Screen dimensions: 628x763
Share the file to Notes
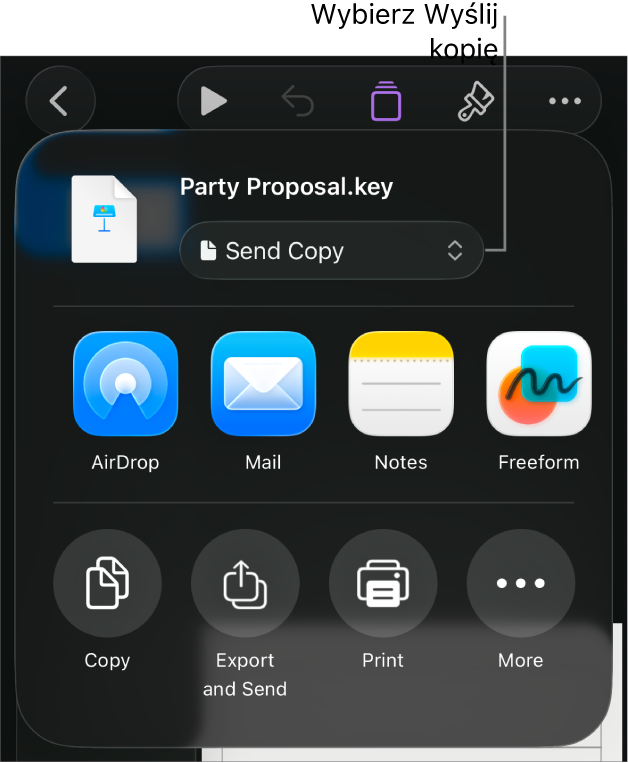401,384
